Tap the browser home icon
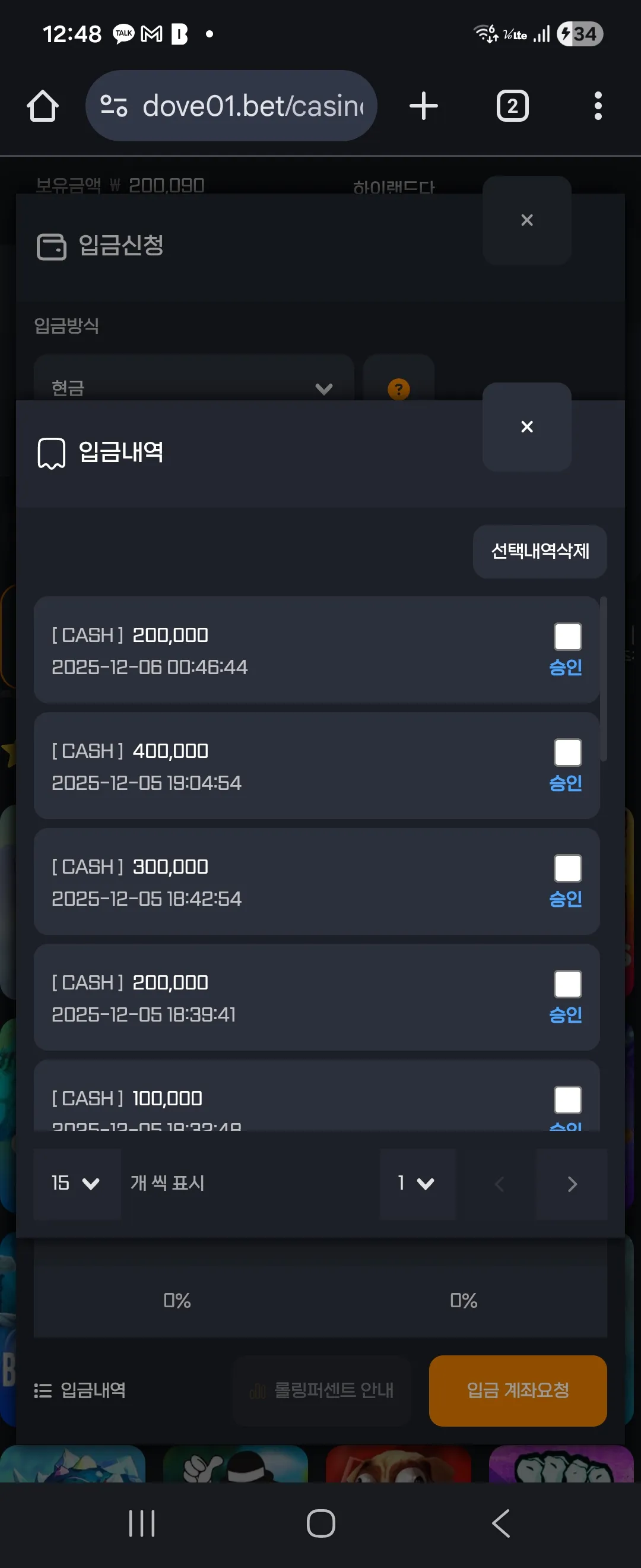The height and width of the screenshot is (1568, 641). click(43, 106)
